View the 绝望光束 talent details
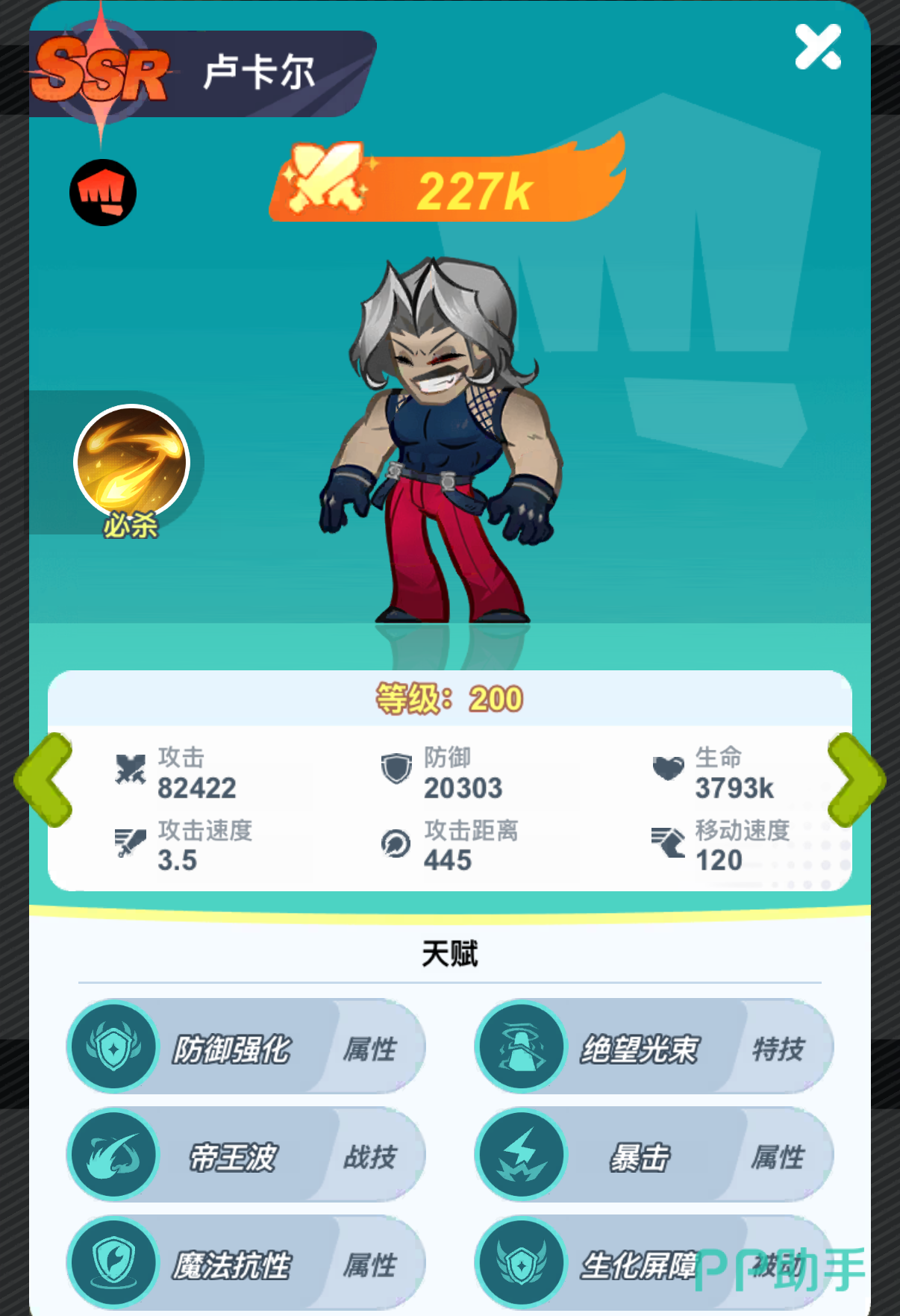The width and height of the screenshot is (900, 1316). coord(654,1047)
